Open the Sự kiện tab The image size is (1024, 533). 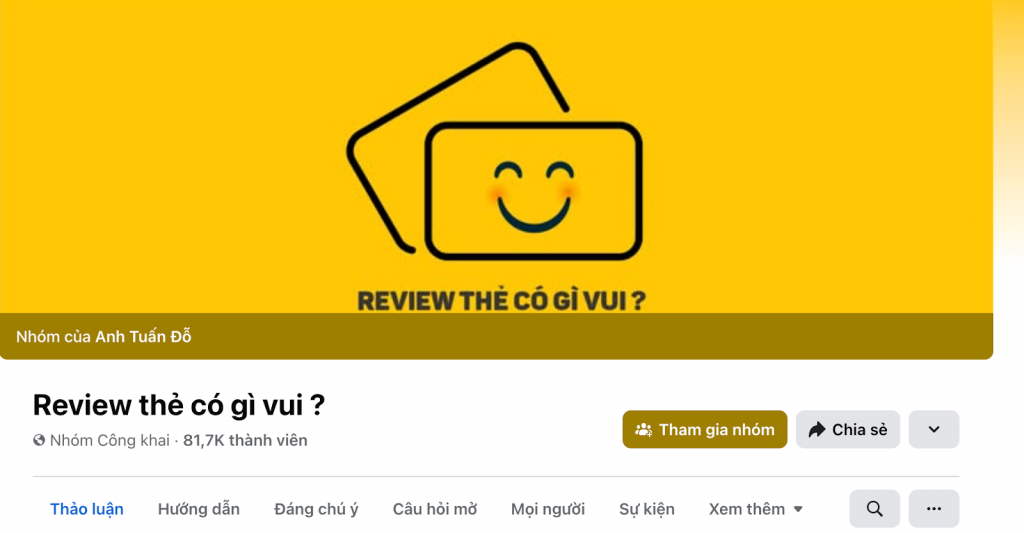point(647,509)
